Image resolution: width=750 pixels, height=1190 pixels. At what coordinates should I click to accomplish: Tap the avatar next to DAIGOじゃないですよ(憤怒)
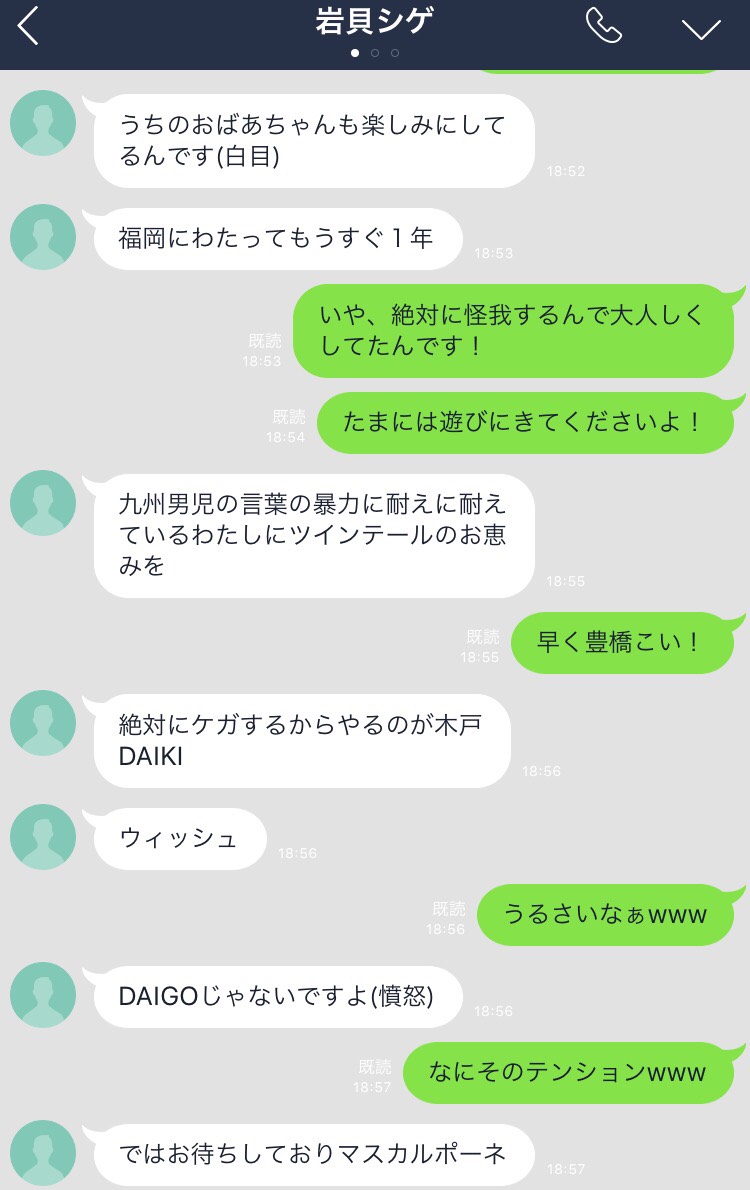[x=42, y=995]
